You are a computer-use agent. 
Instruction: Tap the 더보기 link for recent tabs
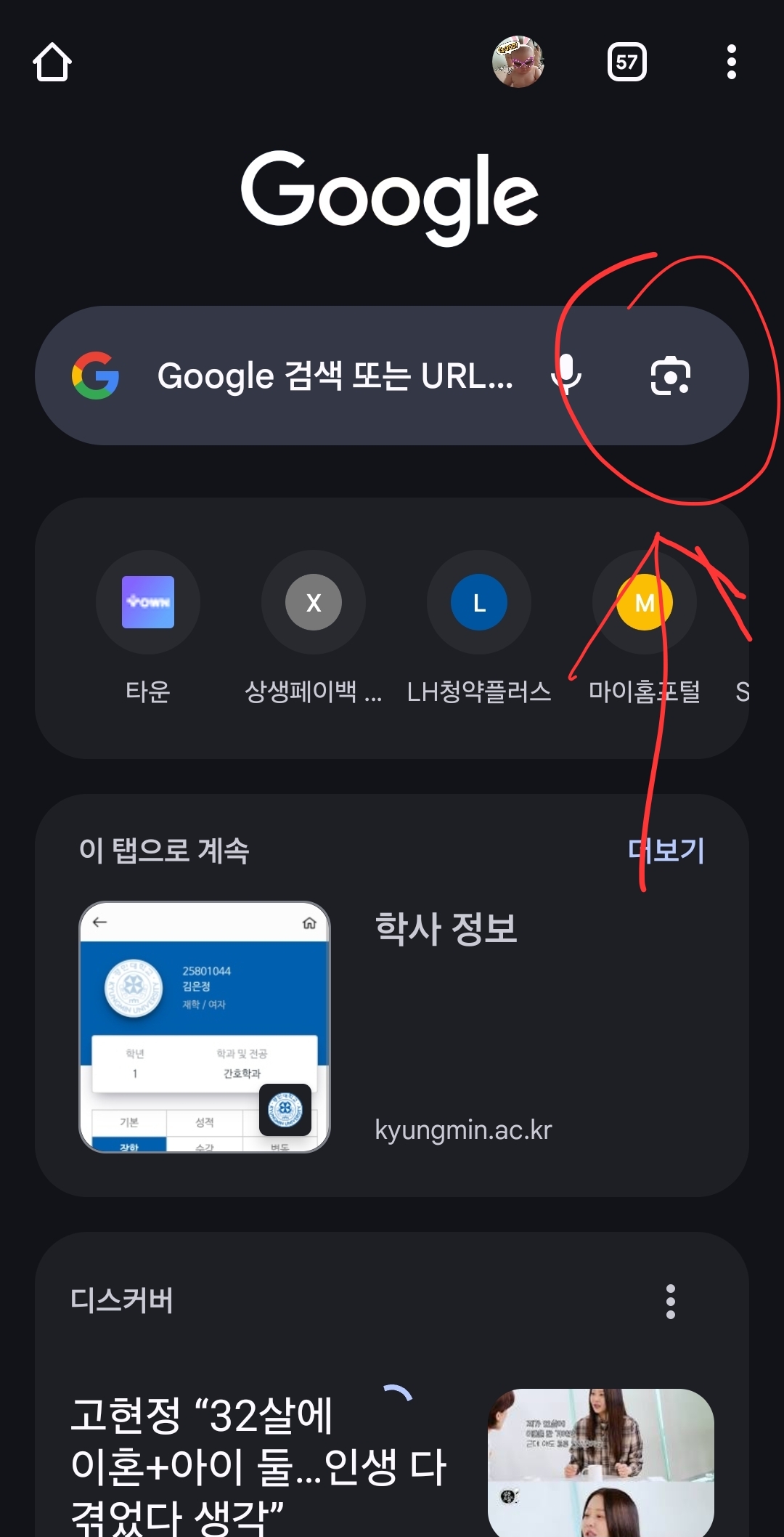pos(666,851)
